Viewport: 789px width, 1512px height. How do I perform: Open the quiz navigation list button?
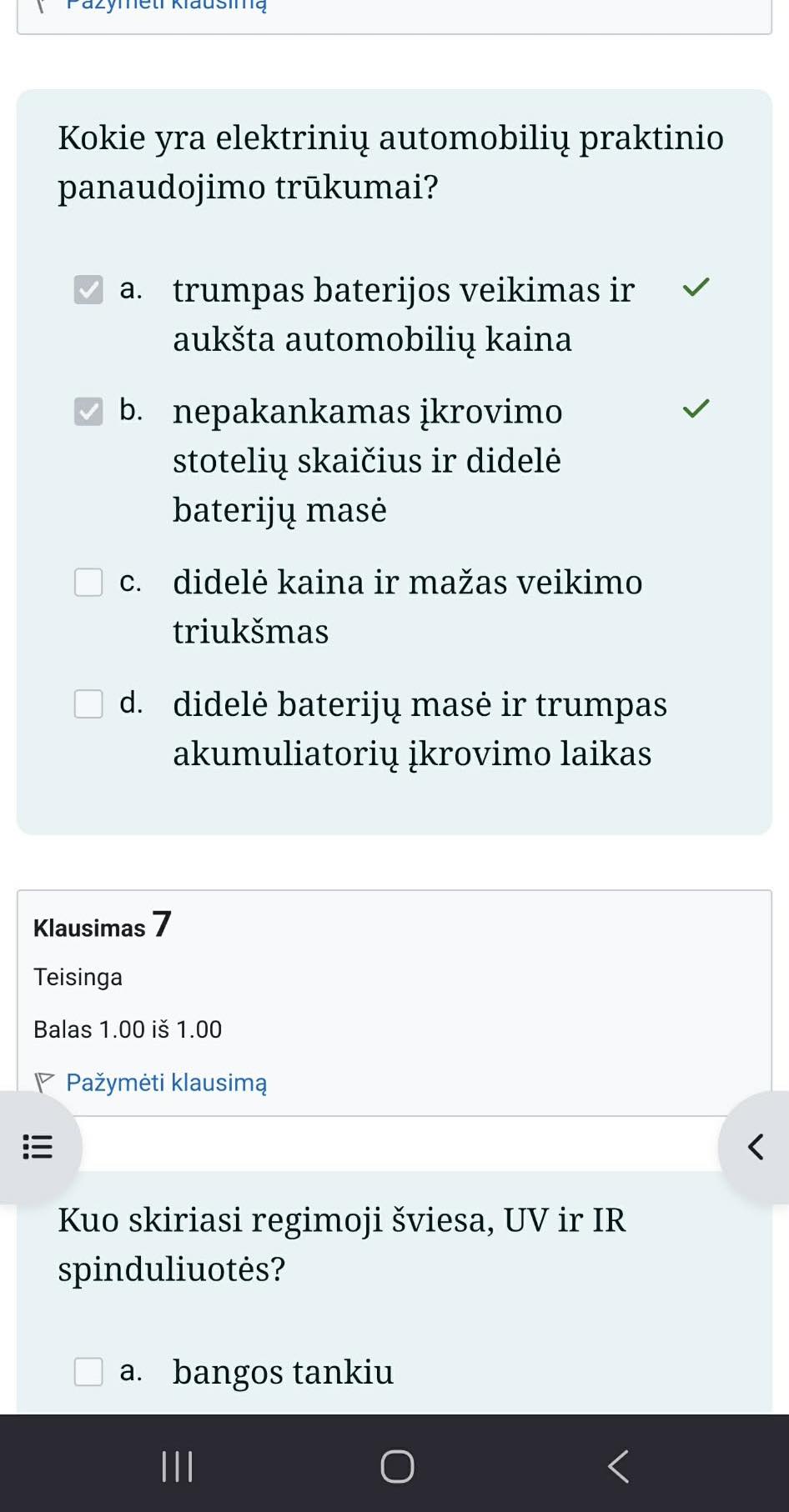click(x=38, y=1147)
